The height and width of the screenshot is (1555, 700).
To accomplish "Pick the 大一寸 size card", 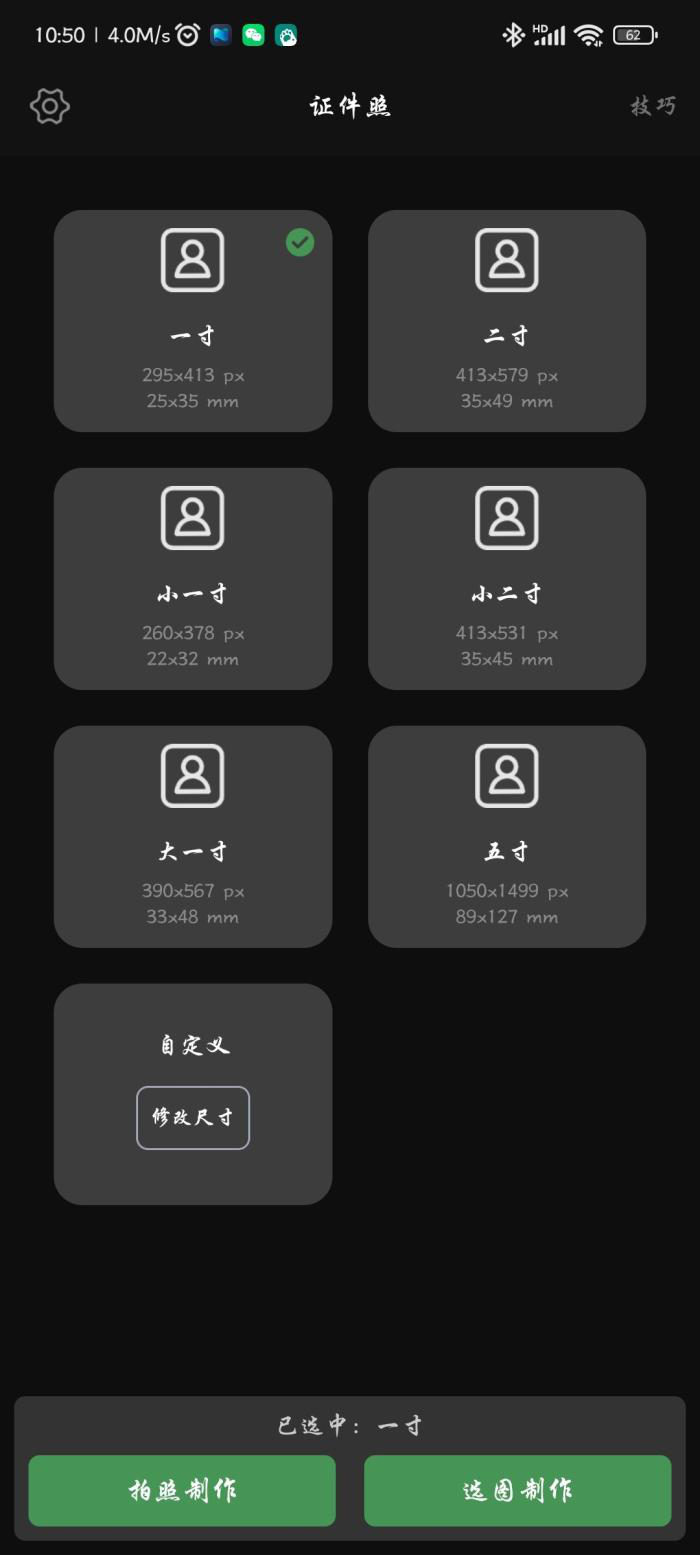I will coord(193,837).
